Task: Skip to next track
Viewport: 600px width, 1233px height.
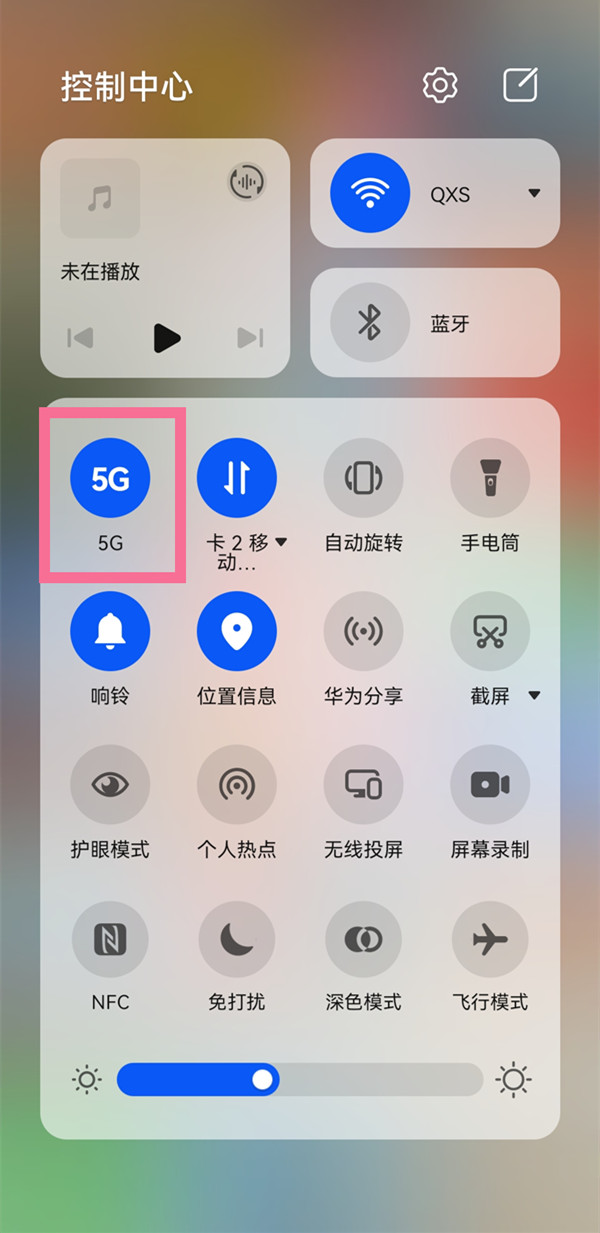Action: (x=250, y=338)
